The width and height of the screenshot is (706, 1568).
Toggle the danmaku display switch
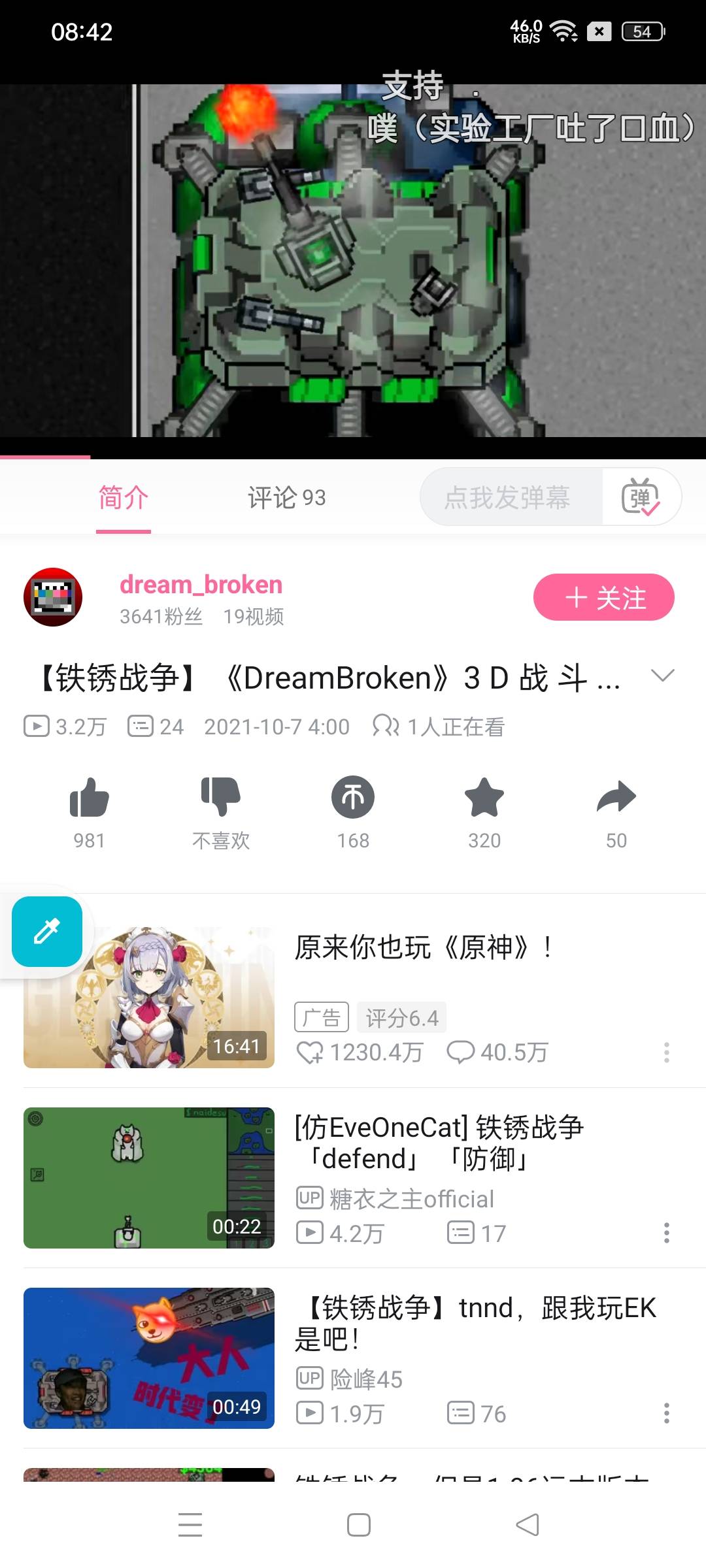(x=641, y=498)
